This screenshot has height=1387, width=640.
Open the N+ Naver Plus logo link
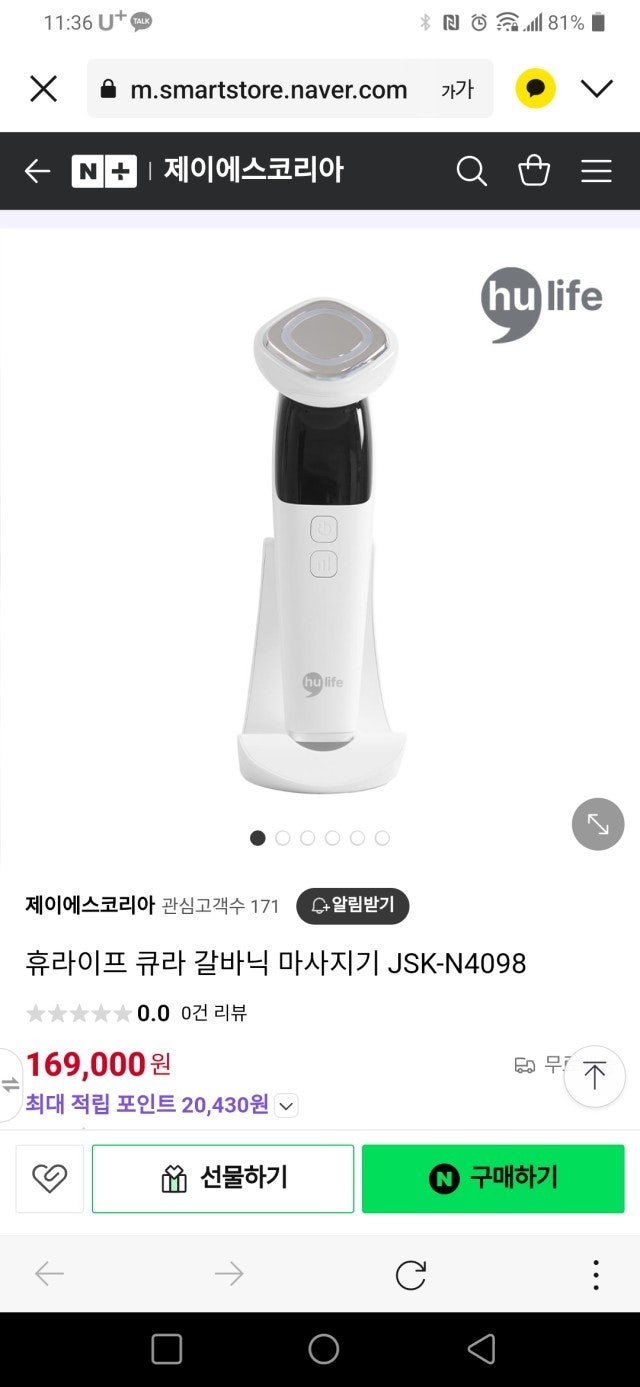click(x=104, y=171)
